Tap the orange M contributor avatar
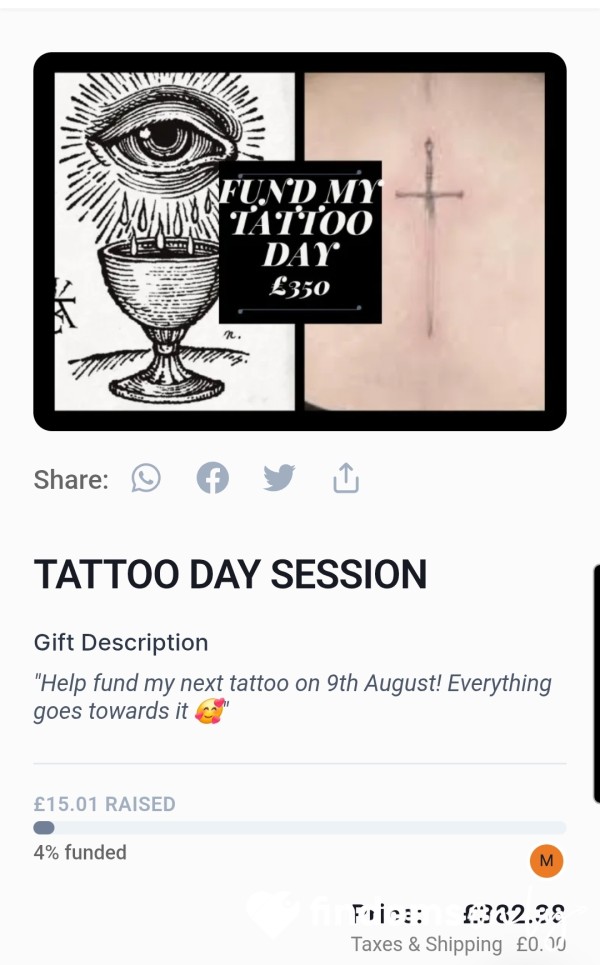600x965 pixels. [x=546, y=860]
